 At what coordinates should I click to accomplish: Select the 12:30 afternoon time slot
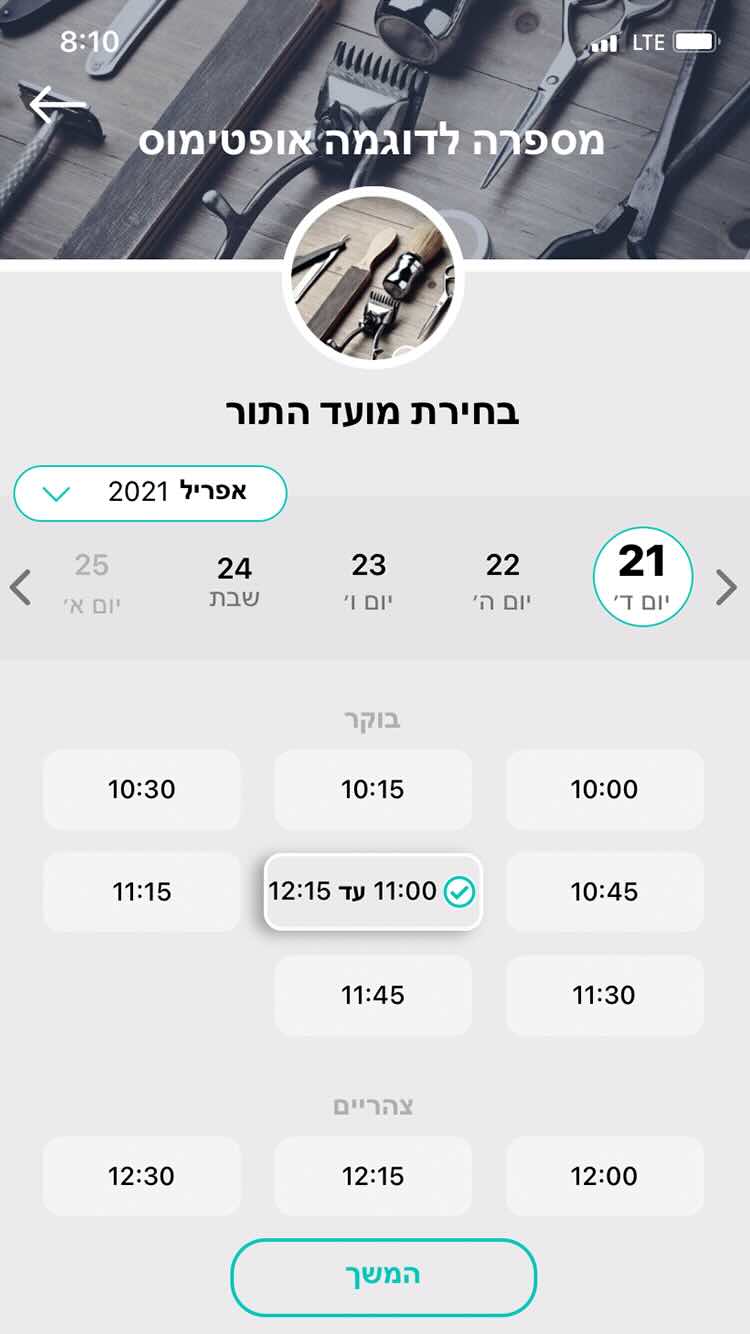141,1176
